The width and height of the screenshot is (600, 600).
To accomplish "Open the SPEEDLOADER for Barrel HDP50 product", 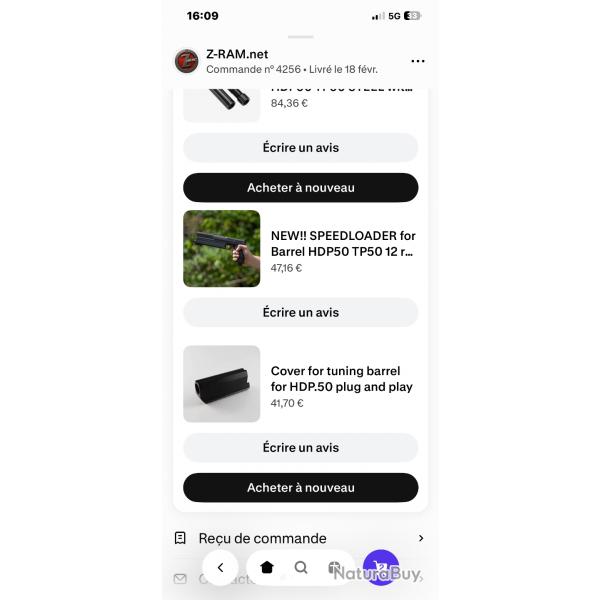I will [x=342, y=244].
